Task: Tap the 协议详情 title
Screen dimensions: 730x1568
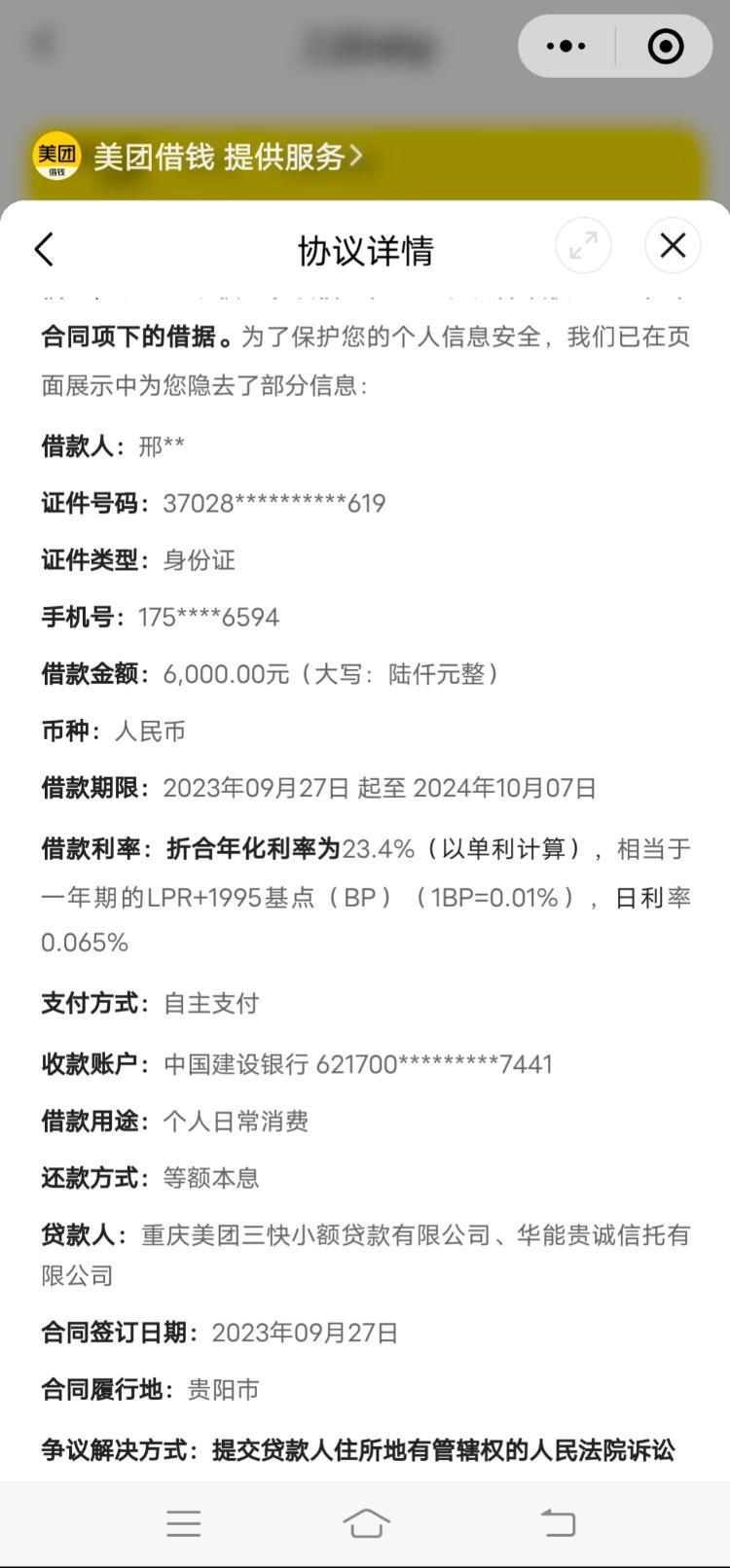Action: click(365, 250)
